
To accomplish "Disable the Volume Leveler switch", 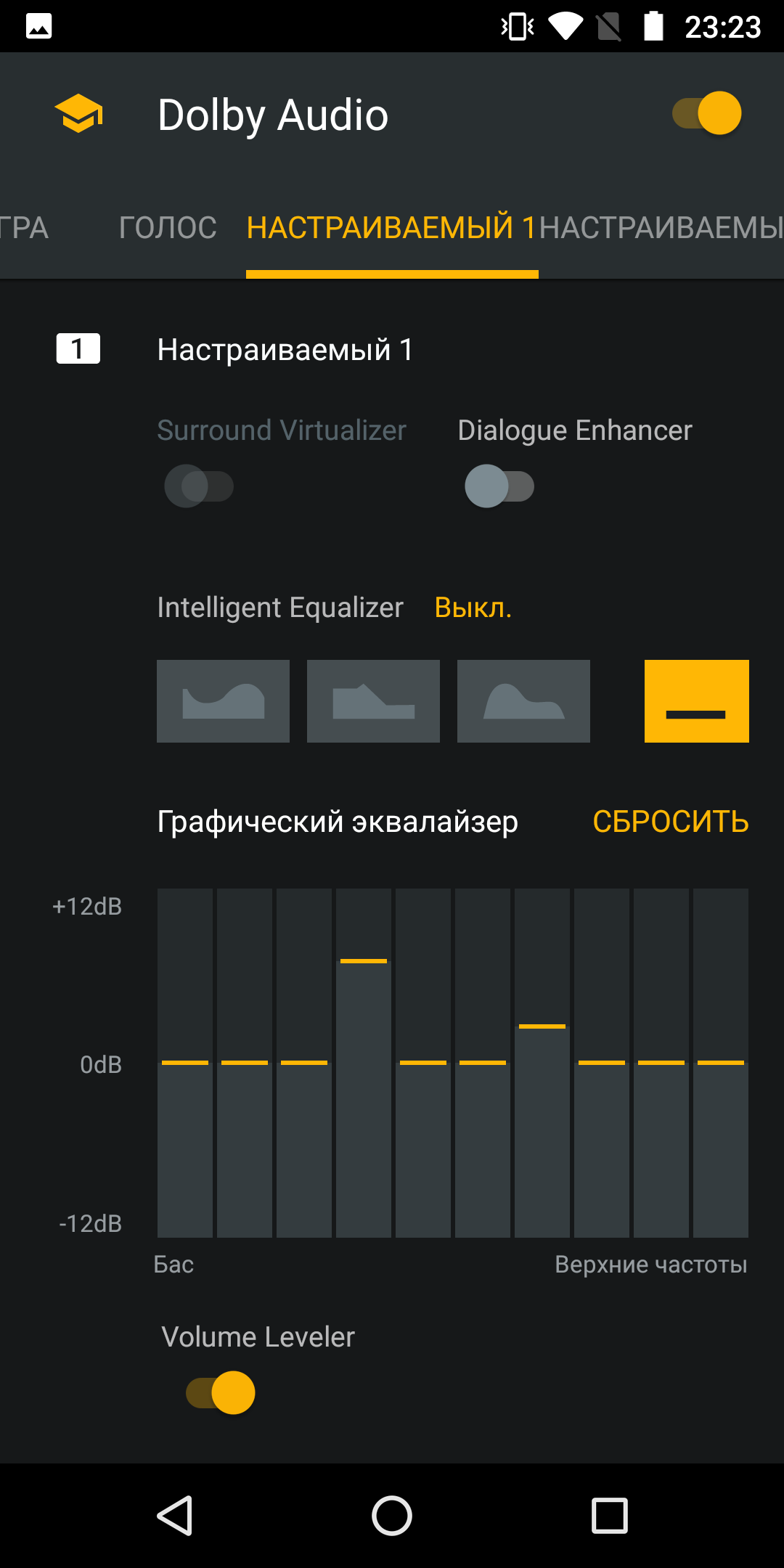I will click(221, 1392).
